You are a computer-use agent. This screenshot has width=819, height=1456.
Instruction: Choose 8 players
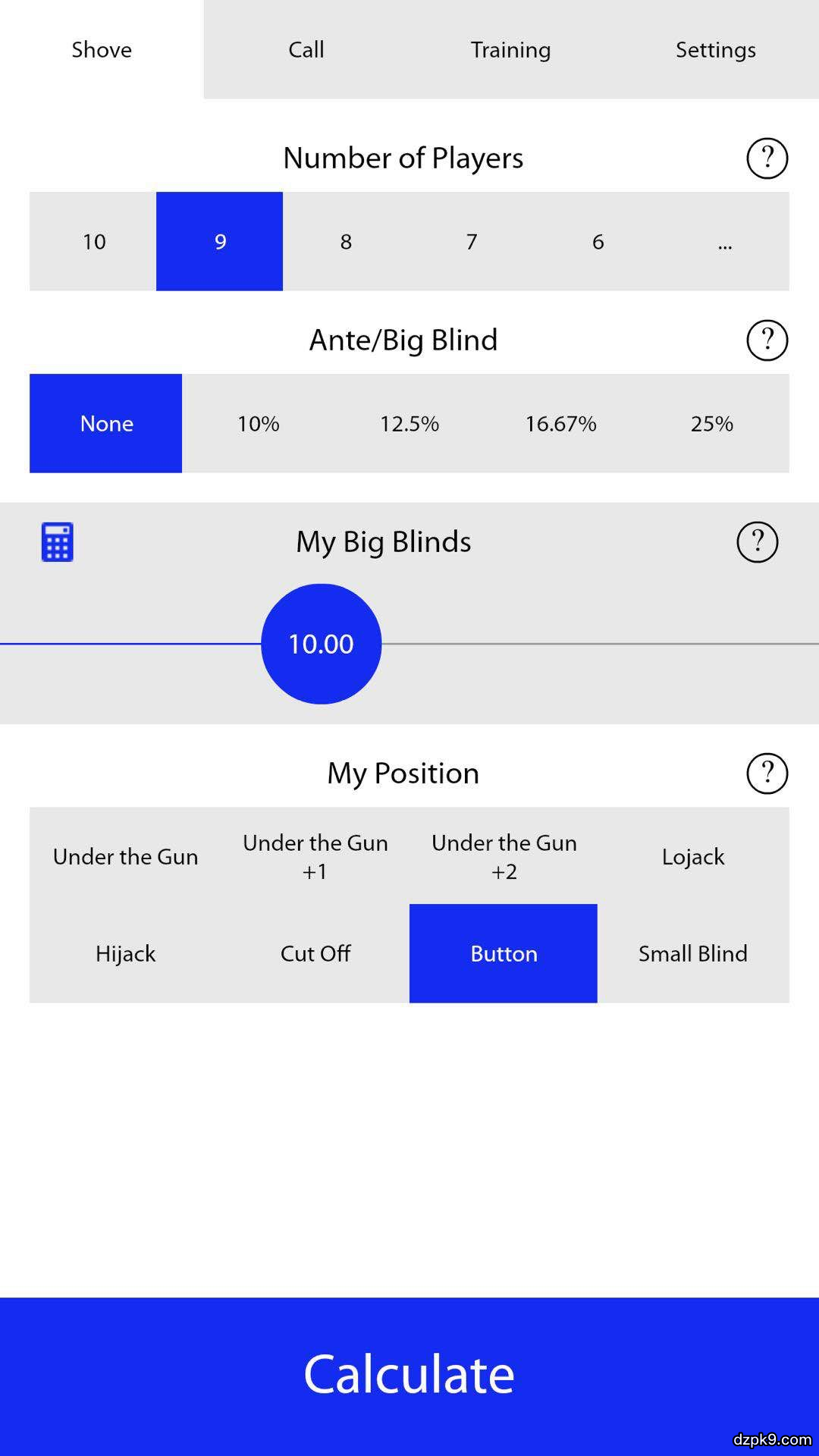tap(346, 242)
